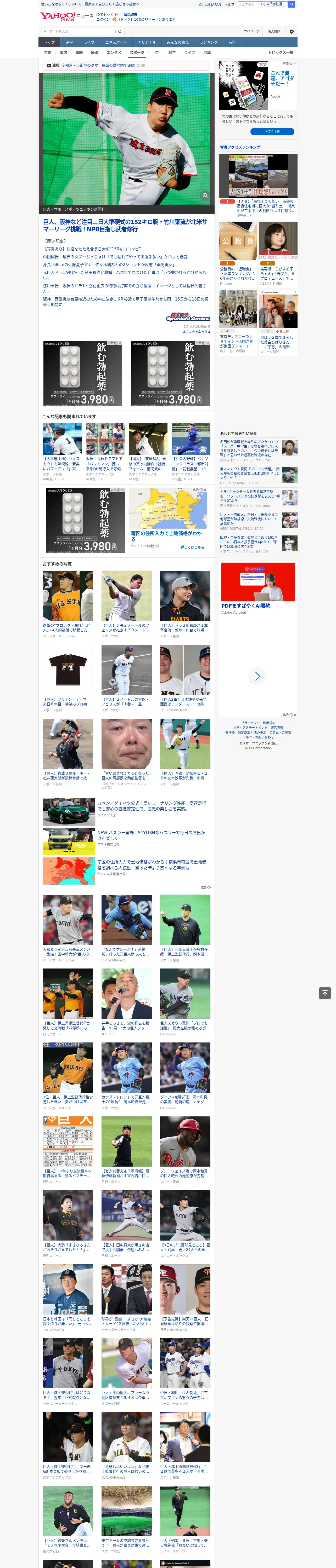The width and height of the screenshot is (336, 1568).
Task: Open the ヘルプ link
Action: pos(229,4)
